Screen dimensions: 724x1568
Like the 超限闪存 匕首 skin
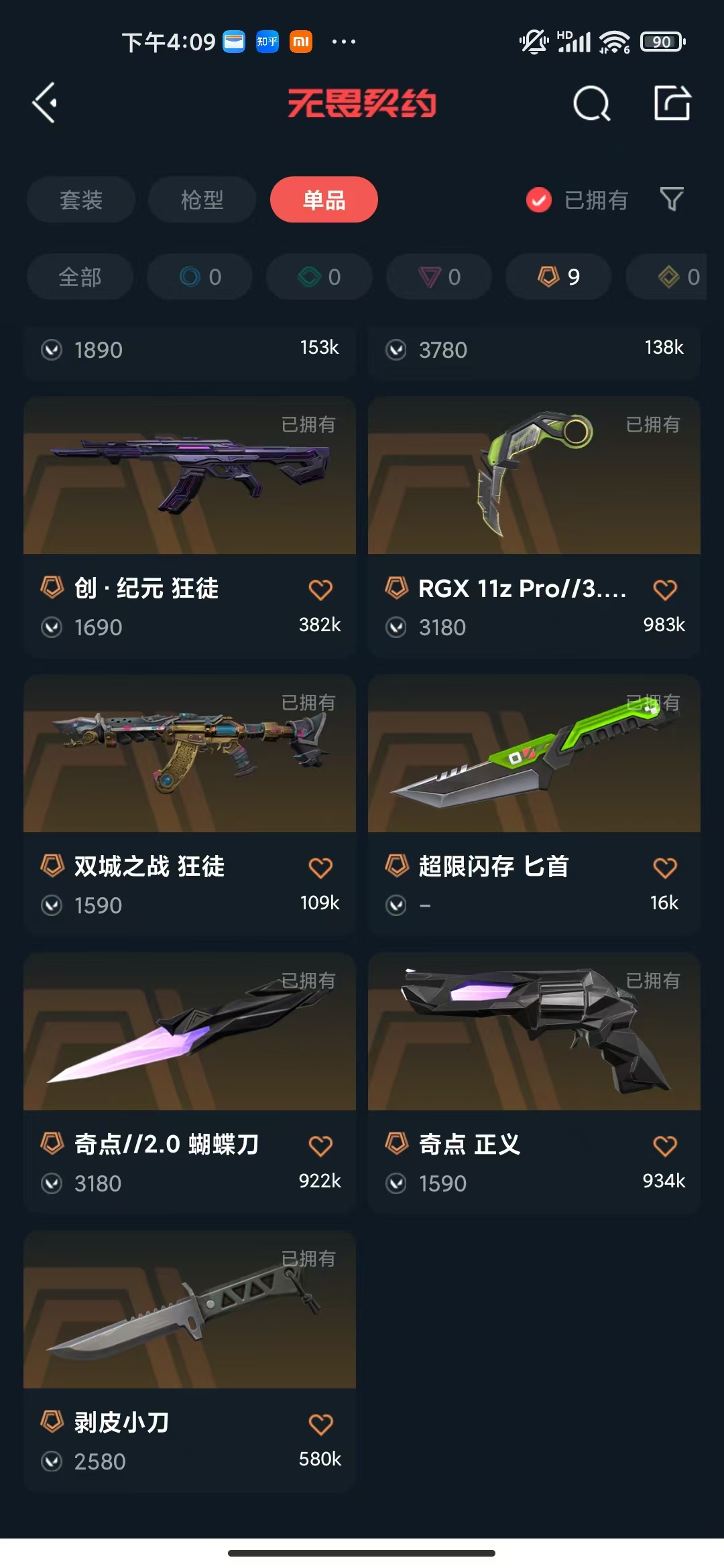coord(664,868)
